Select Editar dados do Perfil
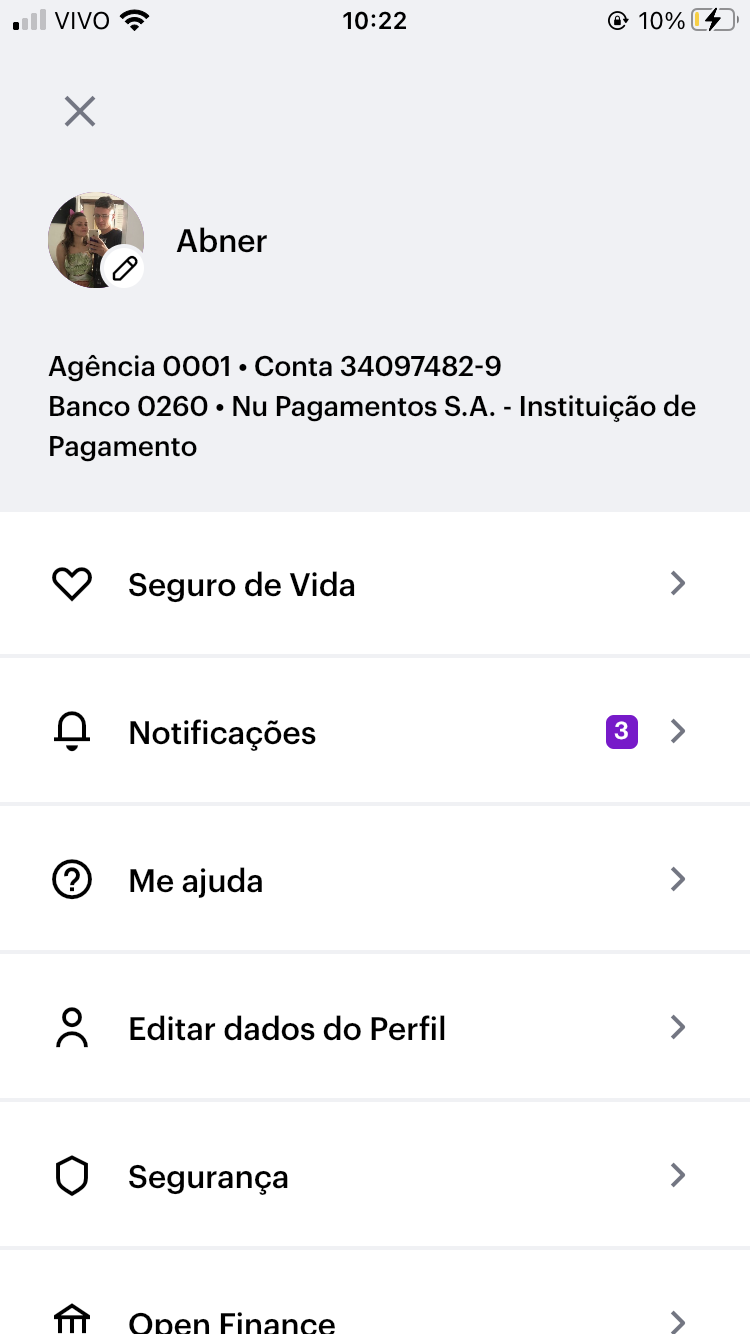 374,1028
